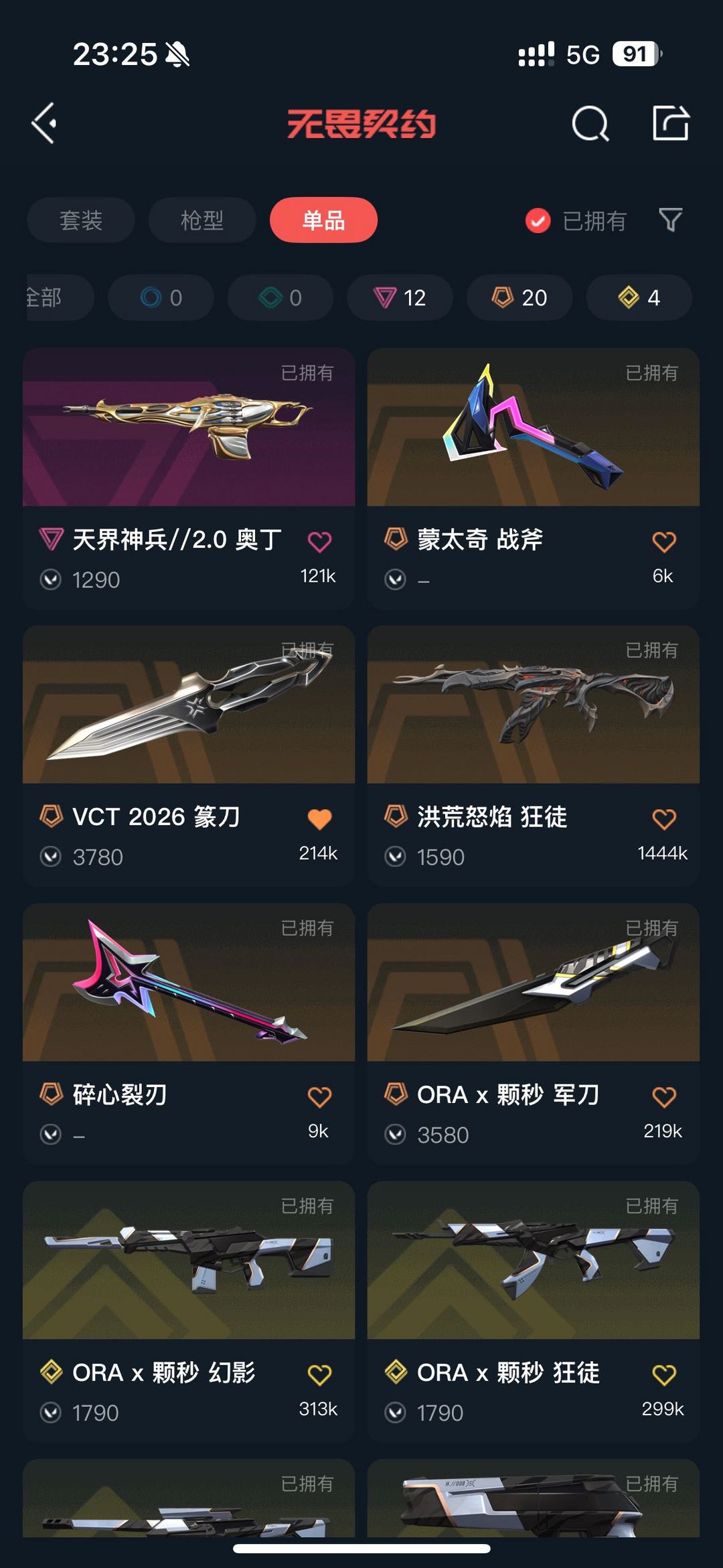723x1568 pixels.
Task: Favorite the ORA x 颗秒 狂徒 skin
Action: coord(664,1374)
